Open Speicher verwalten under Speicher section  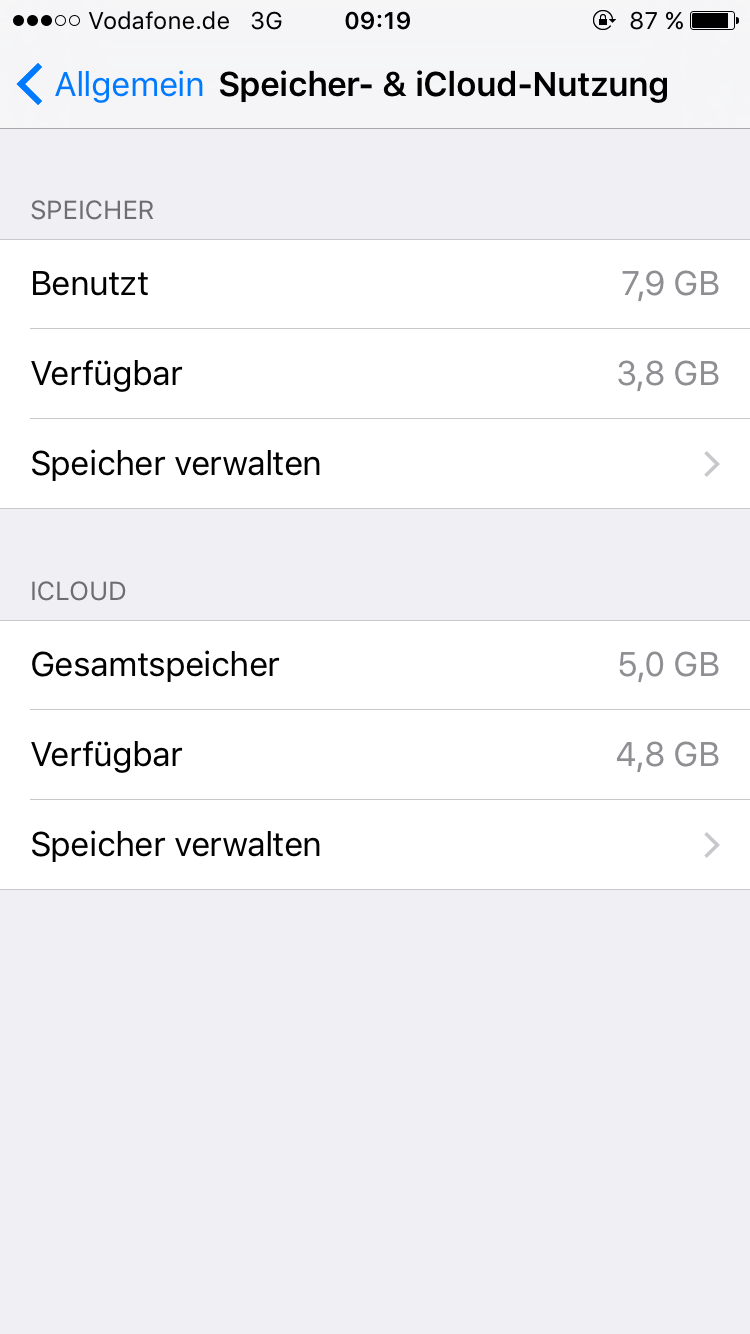(x=375, y=464)
